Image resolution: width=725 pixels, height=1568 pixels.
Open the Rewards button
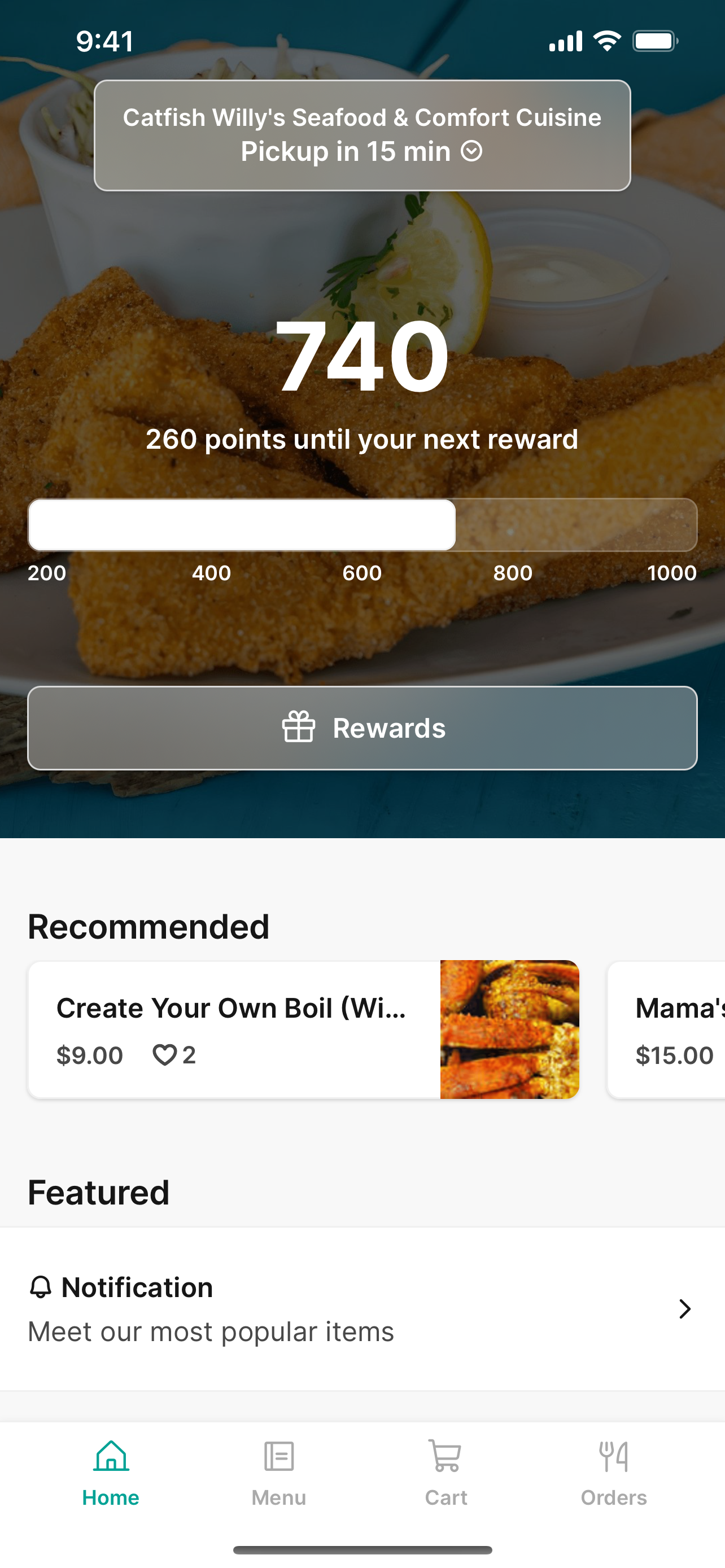362,728
